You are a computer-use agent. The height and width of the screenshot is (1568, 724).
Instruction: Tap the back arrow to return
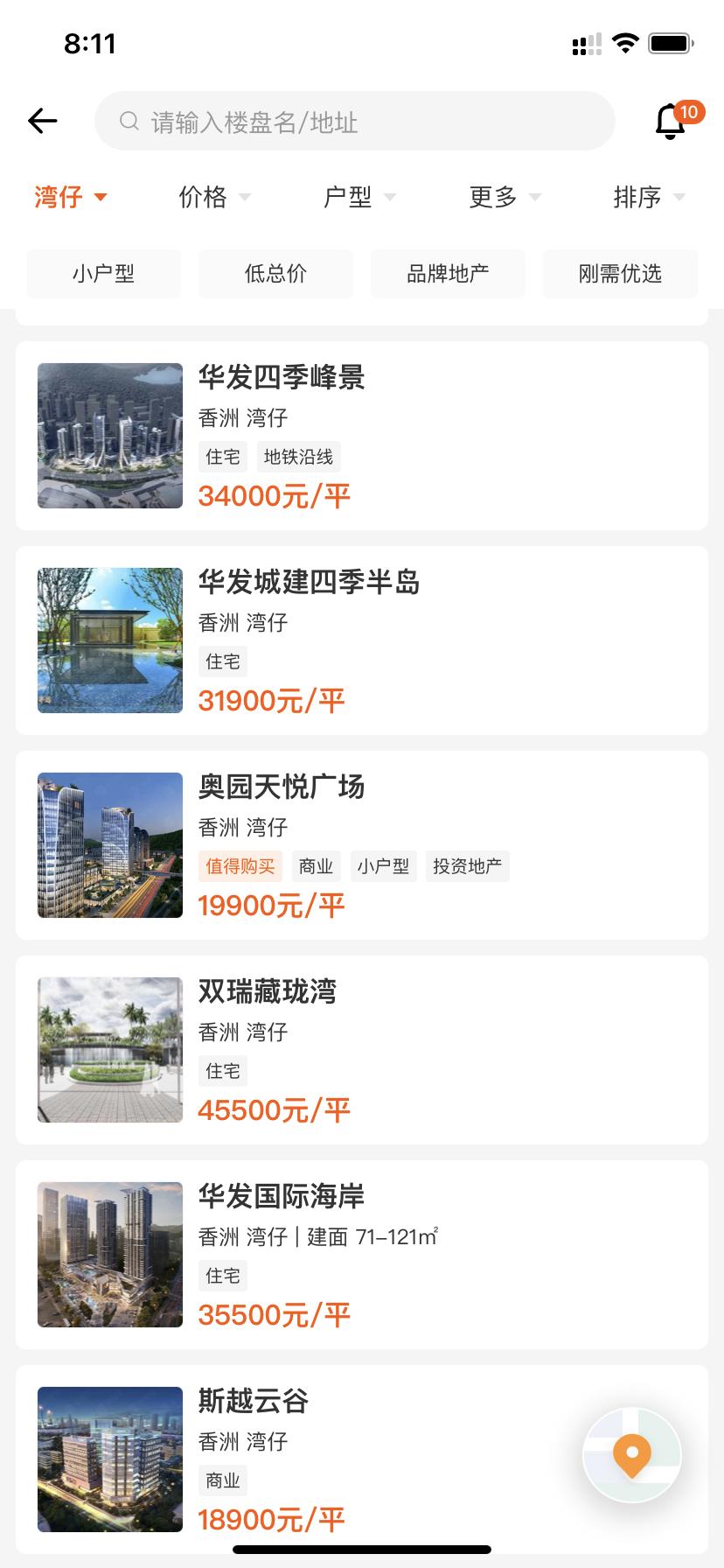pyautogui.click(x=42, y=121)
